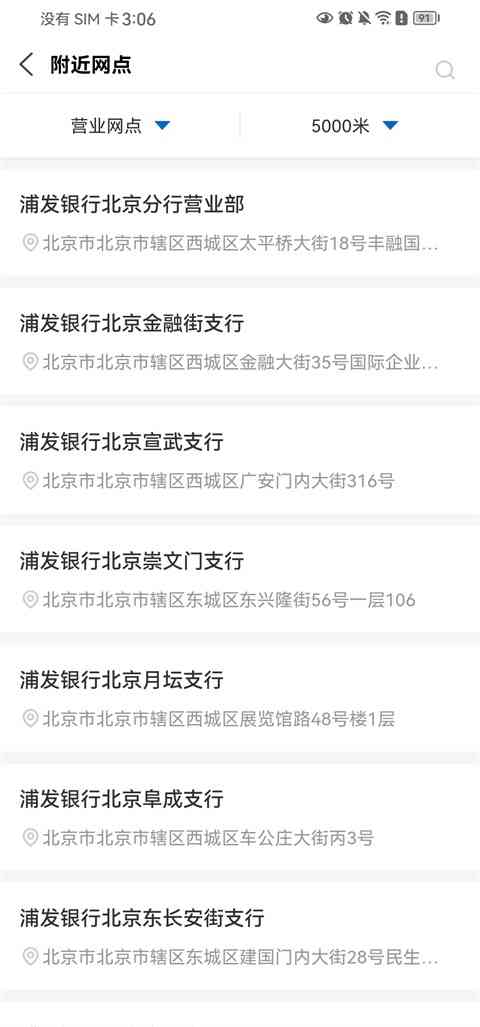The image size is (480, 1027).
Task: Expand the 营业网点 type dropdown
Action: coord(120,125)
